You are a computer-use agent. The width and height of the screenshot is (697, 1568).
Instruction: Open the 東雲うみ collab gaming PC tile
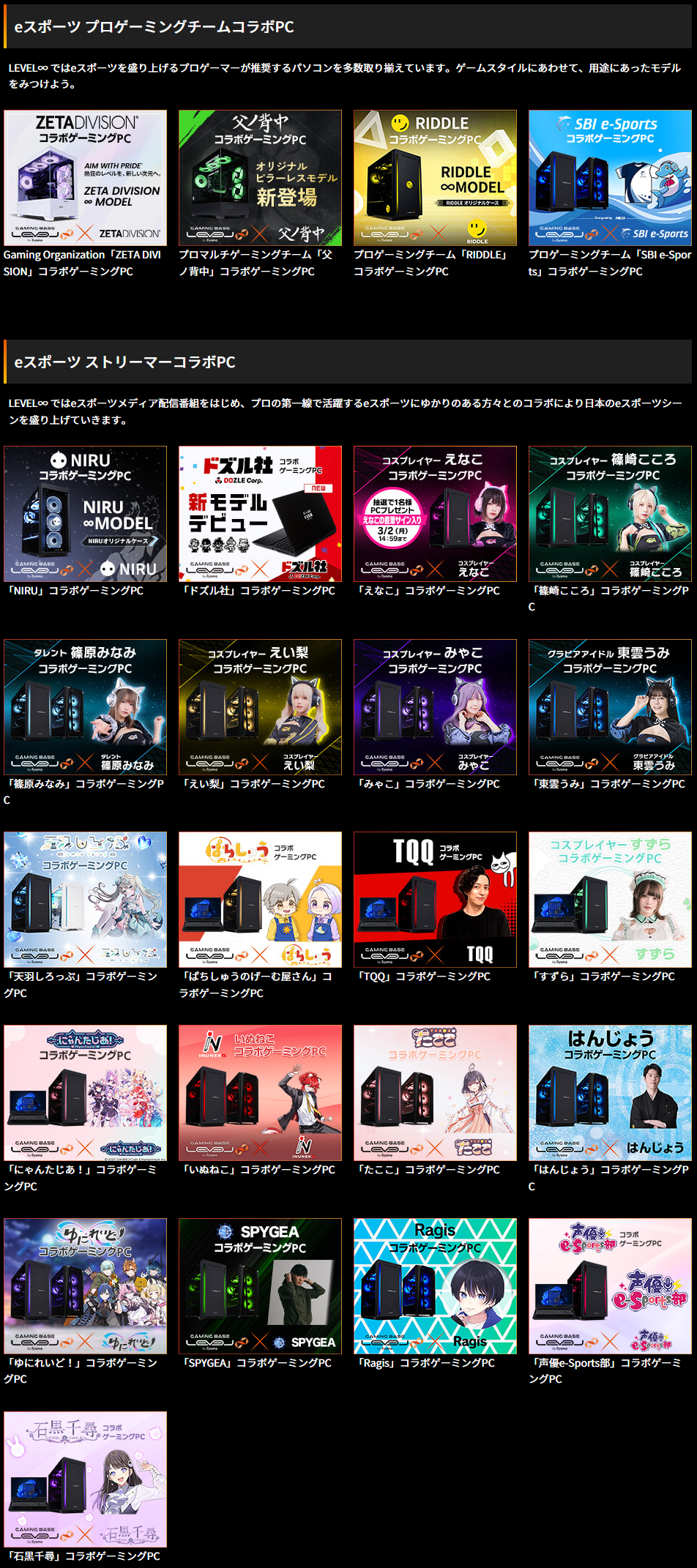610,706
